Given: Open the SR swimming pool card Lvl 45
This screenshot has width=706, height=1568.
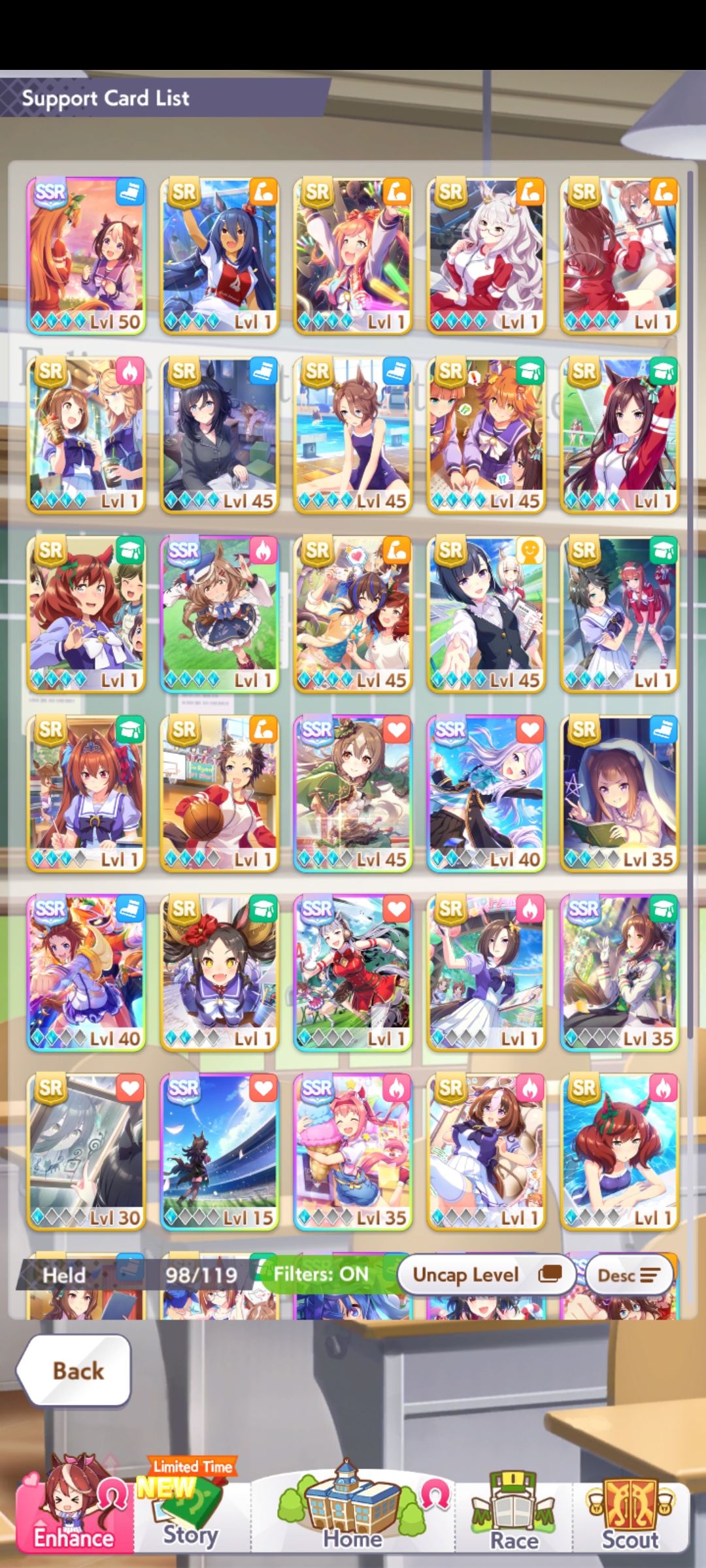Looking at the screenshot, I should (x=353, y=435).
